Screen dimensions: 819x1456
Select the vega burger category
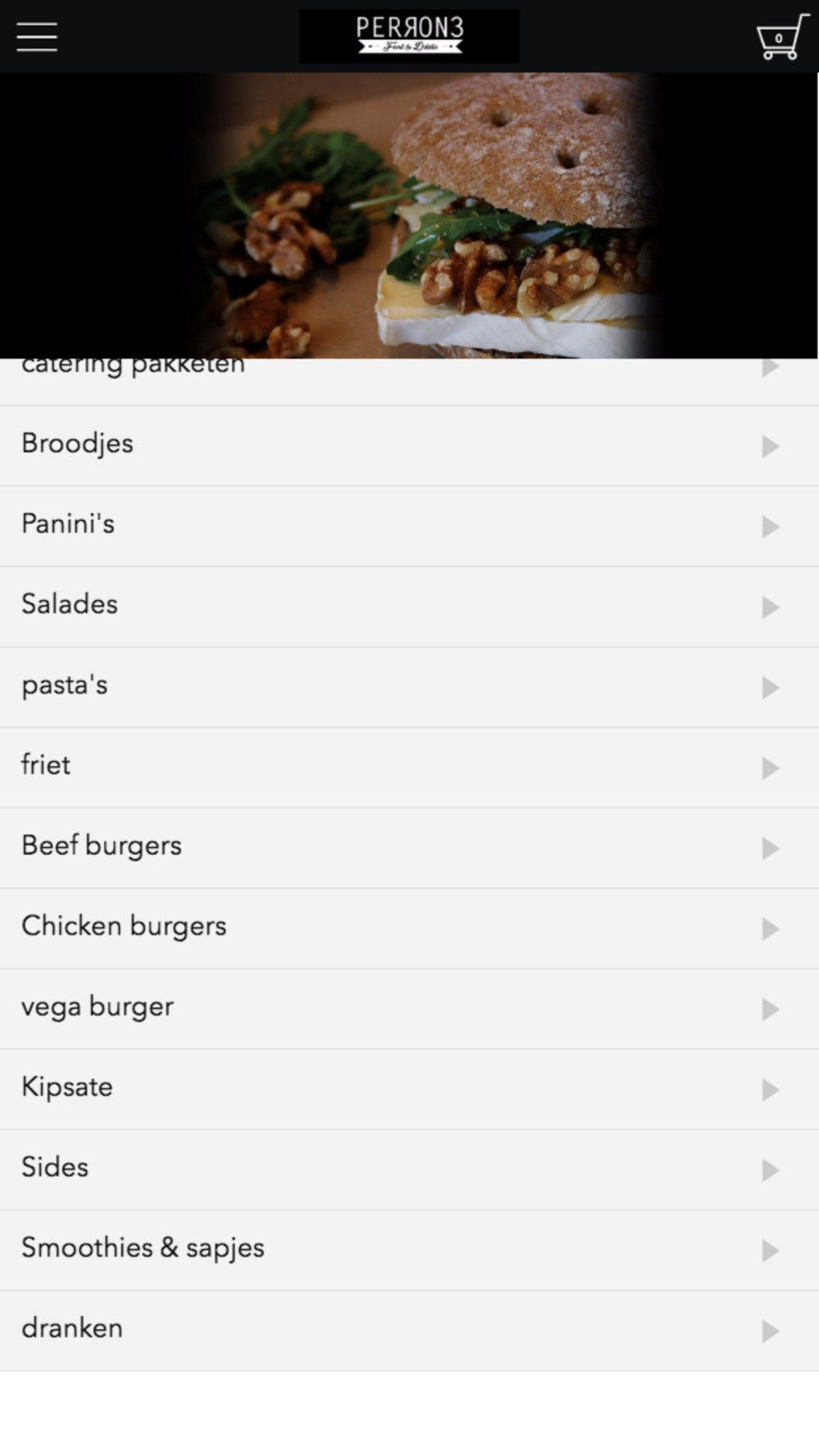409,1009
